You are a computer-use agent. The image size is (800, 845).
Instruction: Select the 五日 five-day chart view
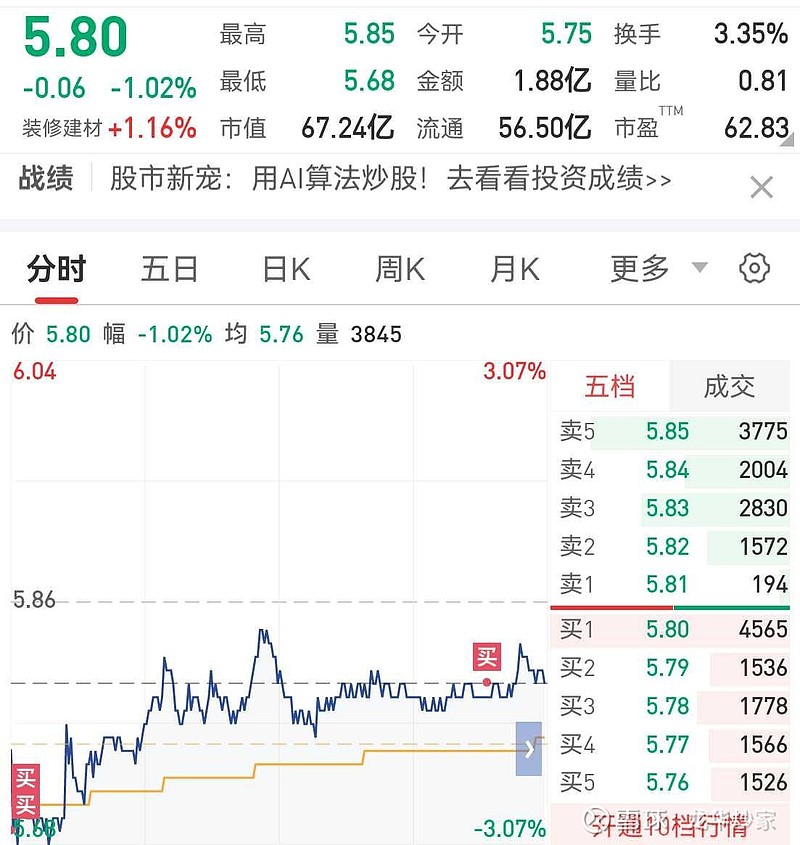(169, 268)
